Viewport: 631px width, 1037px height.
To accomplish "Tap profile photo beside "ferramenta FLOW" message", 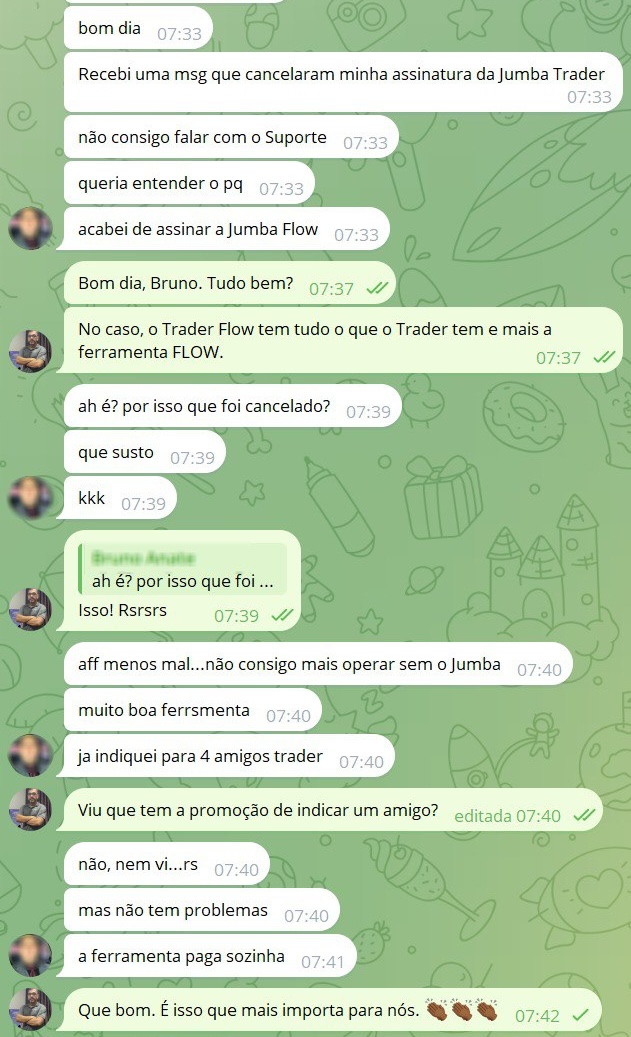I will tap(30, 351).
